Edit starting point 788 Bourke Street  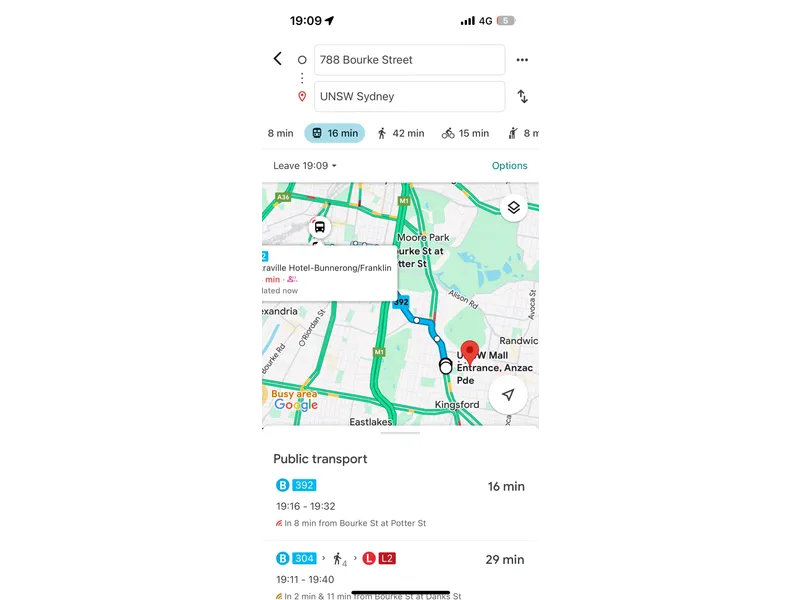[409, 60]
